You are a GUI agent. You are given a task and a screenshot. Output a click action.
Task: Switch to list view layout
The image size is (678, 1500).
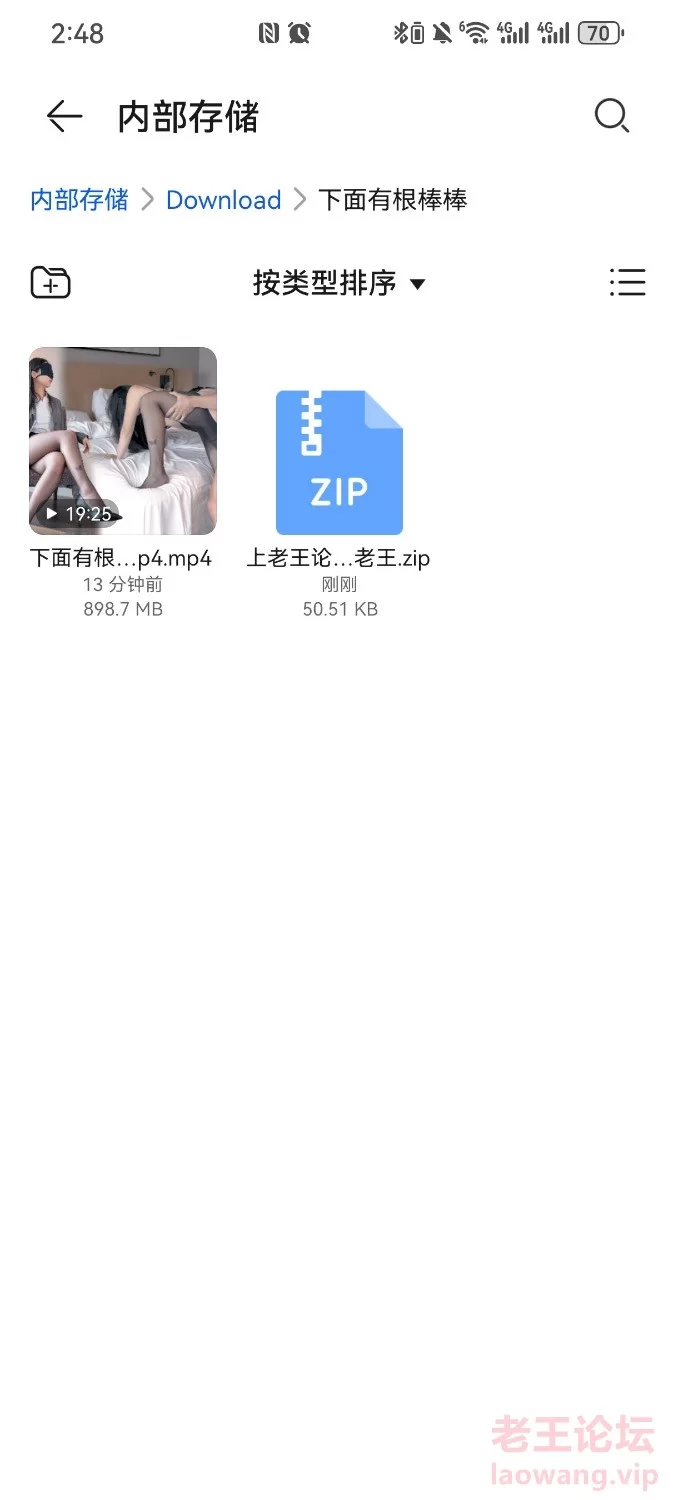click(x=627, y=283)
